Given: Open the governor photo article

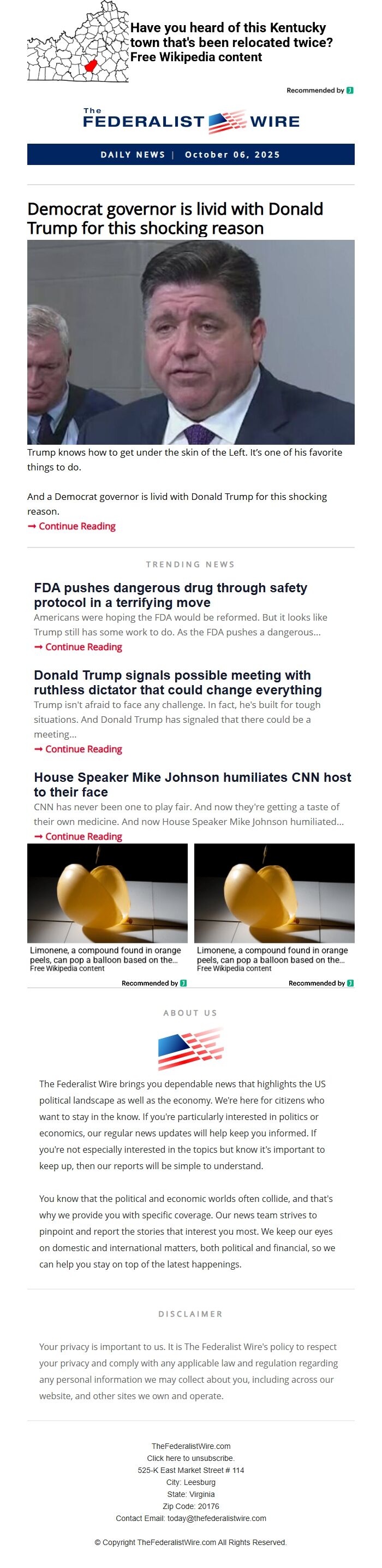Looking at the screenshot, I should pyautogui.click(x=191, y=341).
